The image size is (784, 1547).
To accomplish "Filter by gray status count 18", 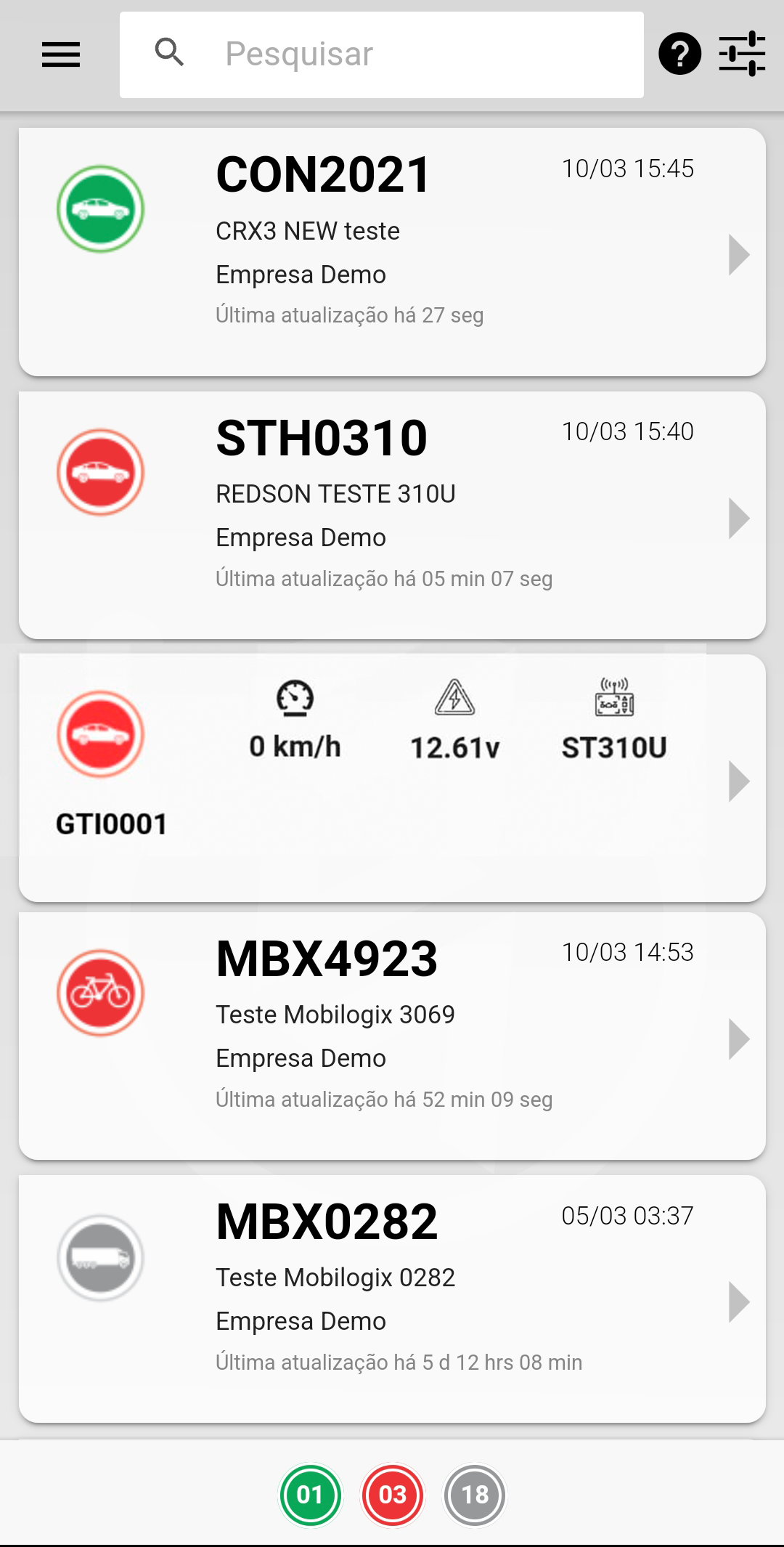I will (x=475, y=1495).
